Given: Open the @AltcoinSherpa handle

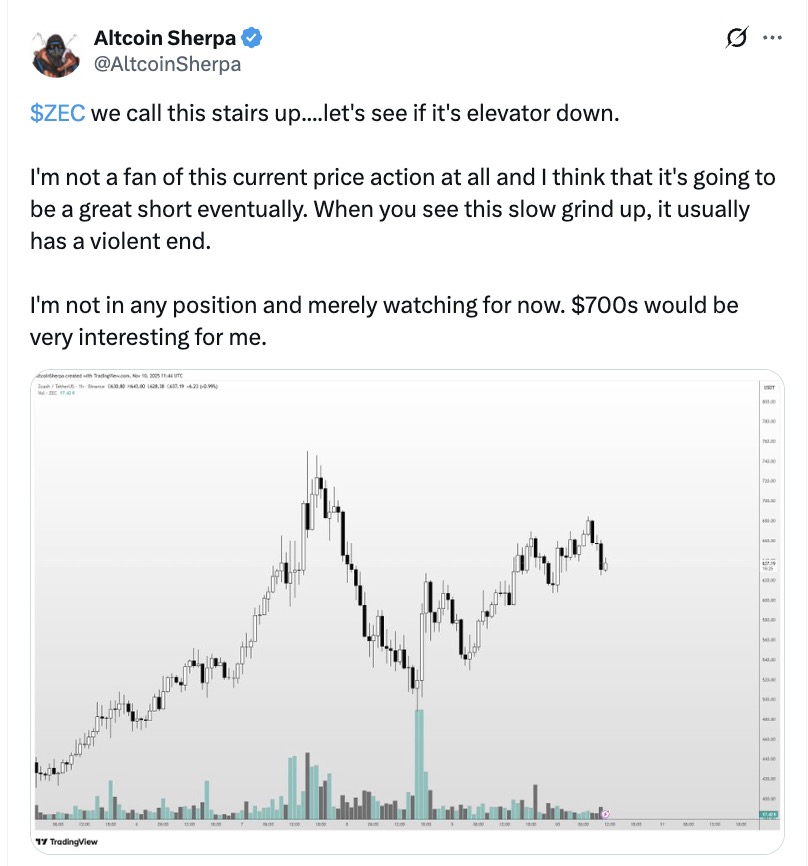Looking at the screenshot, I should (167, 64).
